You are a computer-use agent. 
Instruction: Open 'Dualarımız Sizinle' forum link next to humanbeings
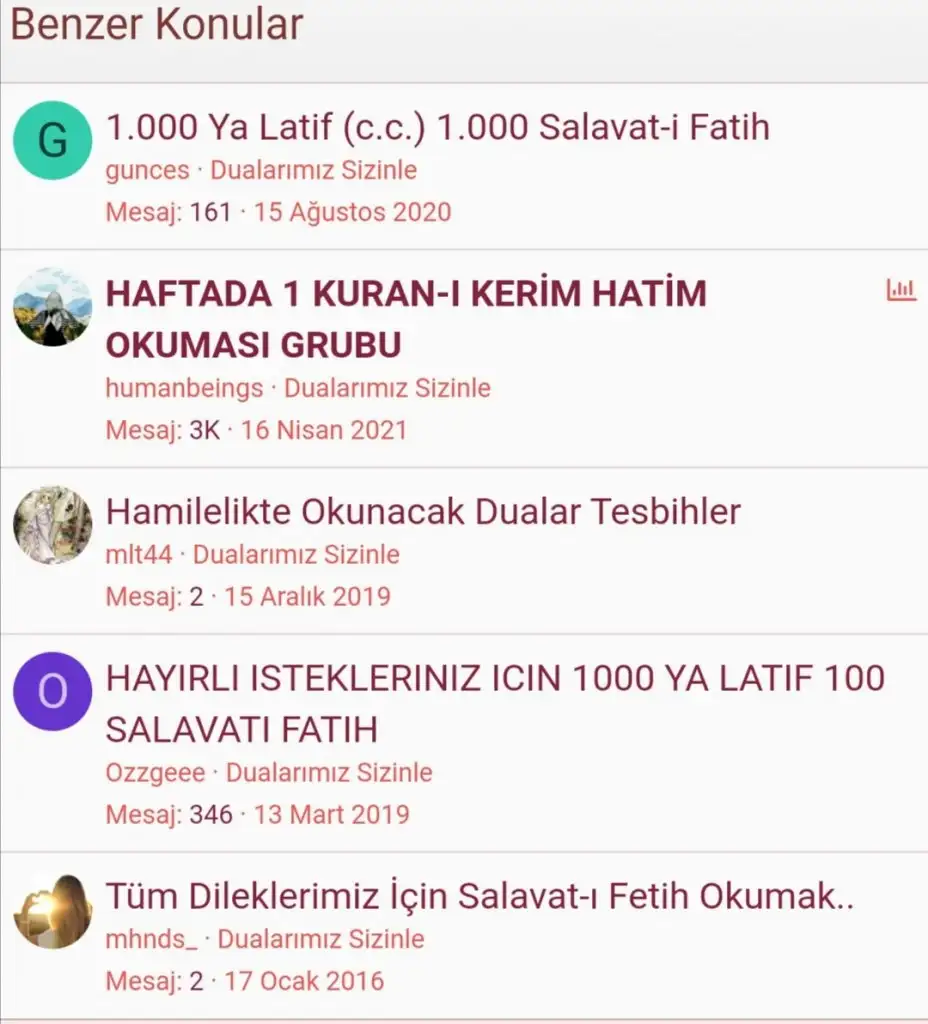[387, 388]
